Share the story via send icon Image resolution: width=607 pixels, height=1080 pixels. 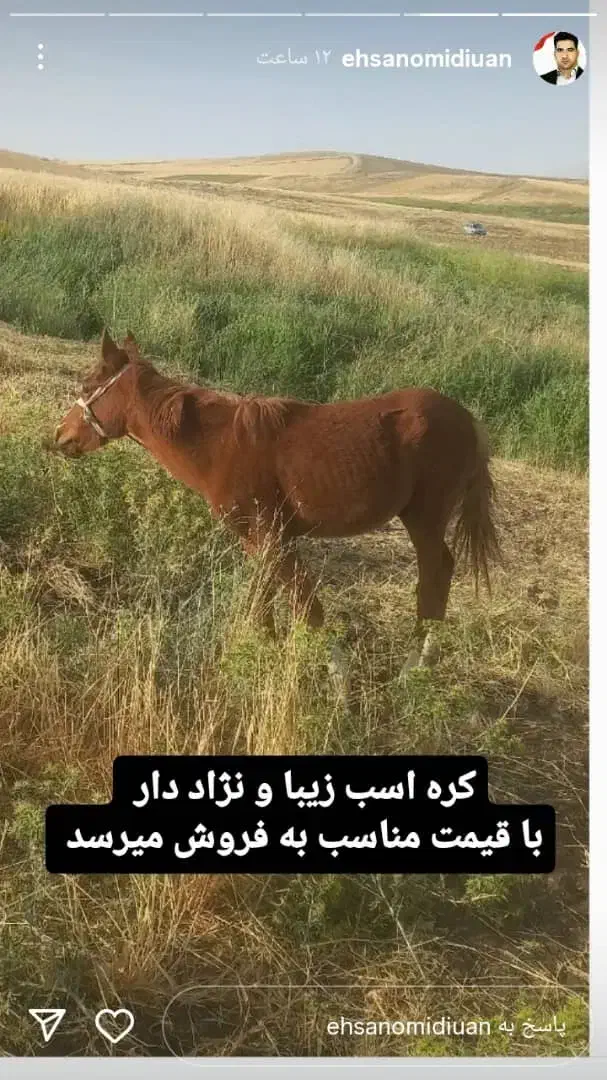pyautogui.click(x=46, y=1024)
